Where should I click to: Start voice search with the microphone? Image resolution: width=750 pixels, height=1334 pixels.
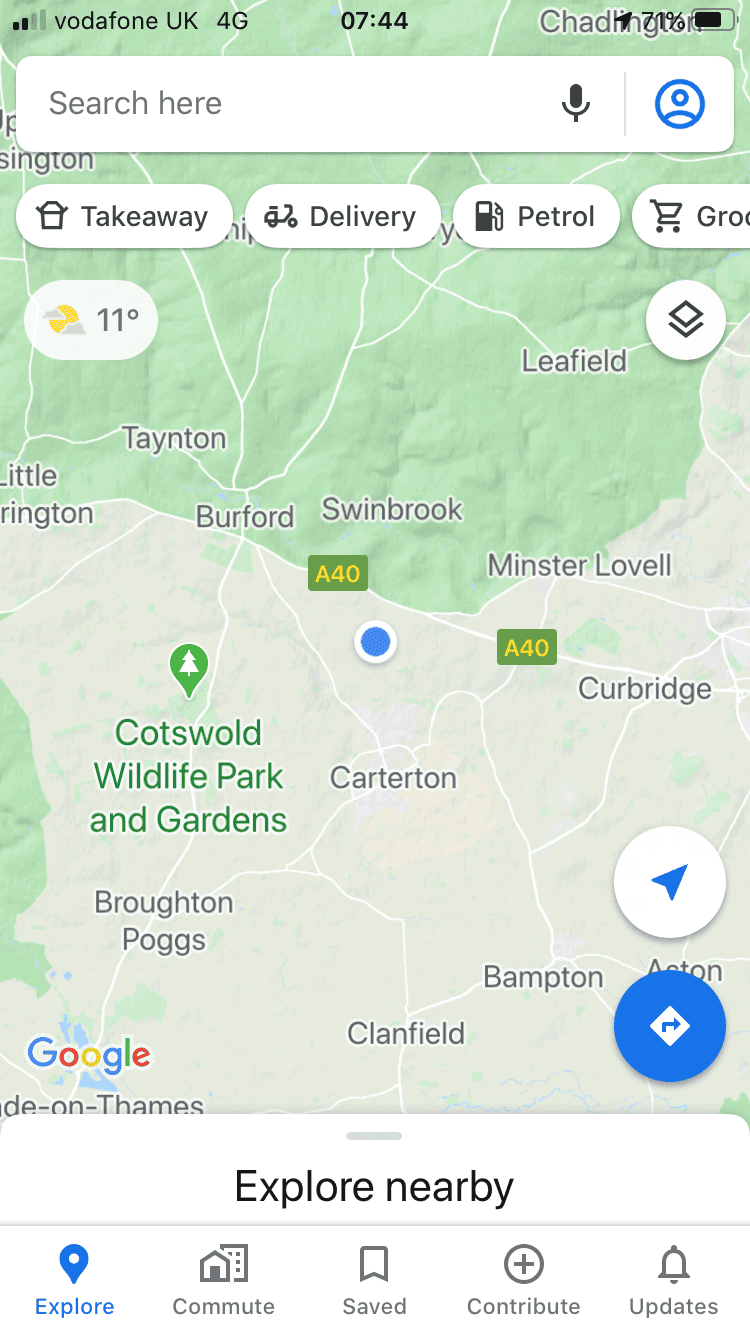coord(575,104)
